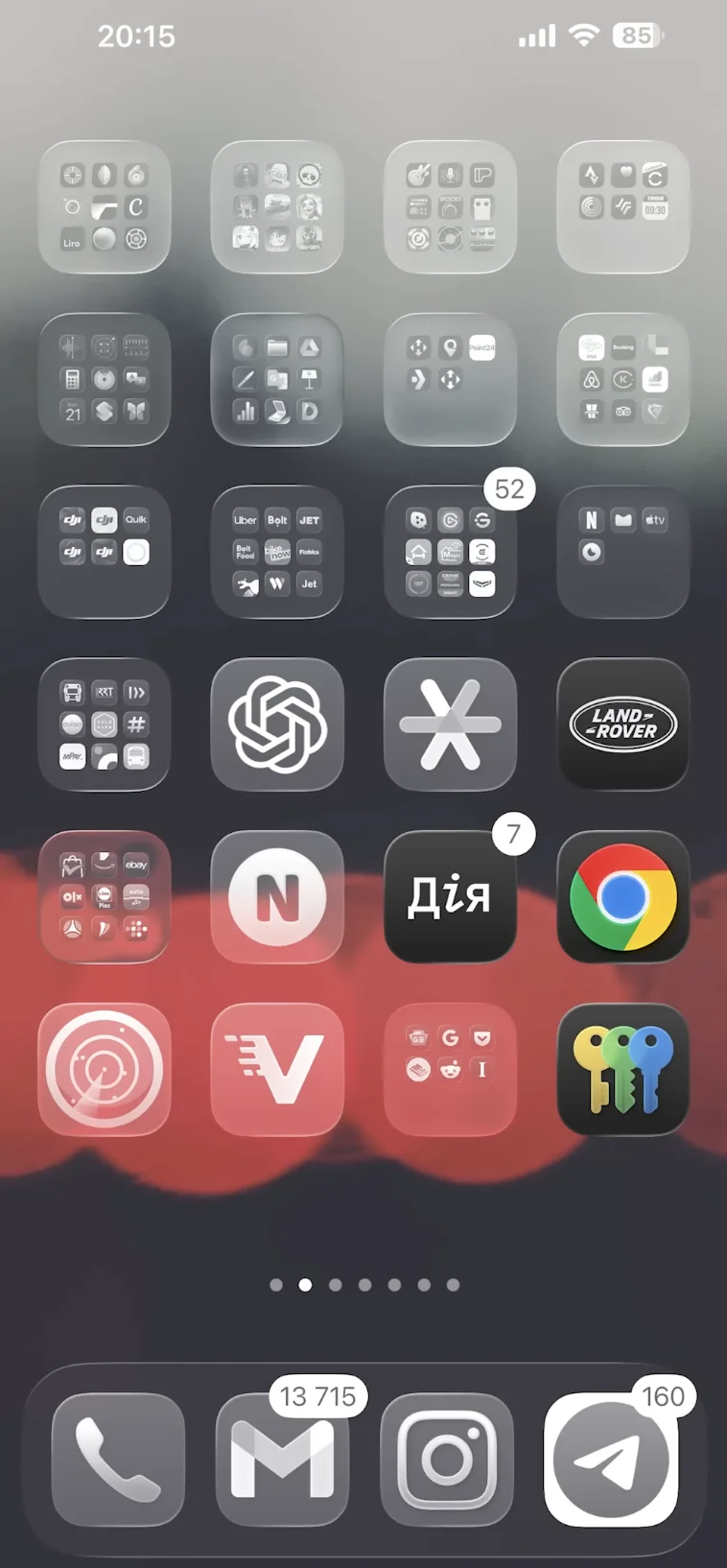Viewport: 727px width, 1568px height.
Task: Open the folder with eBay and OLX
Action: pos(105,897)
